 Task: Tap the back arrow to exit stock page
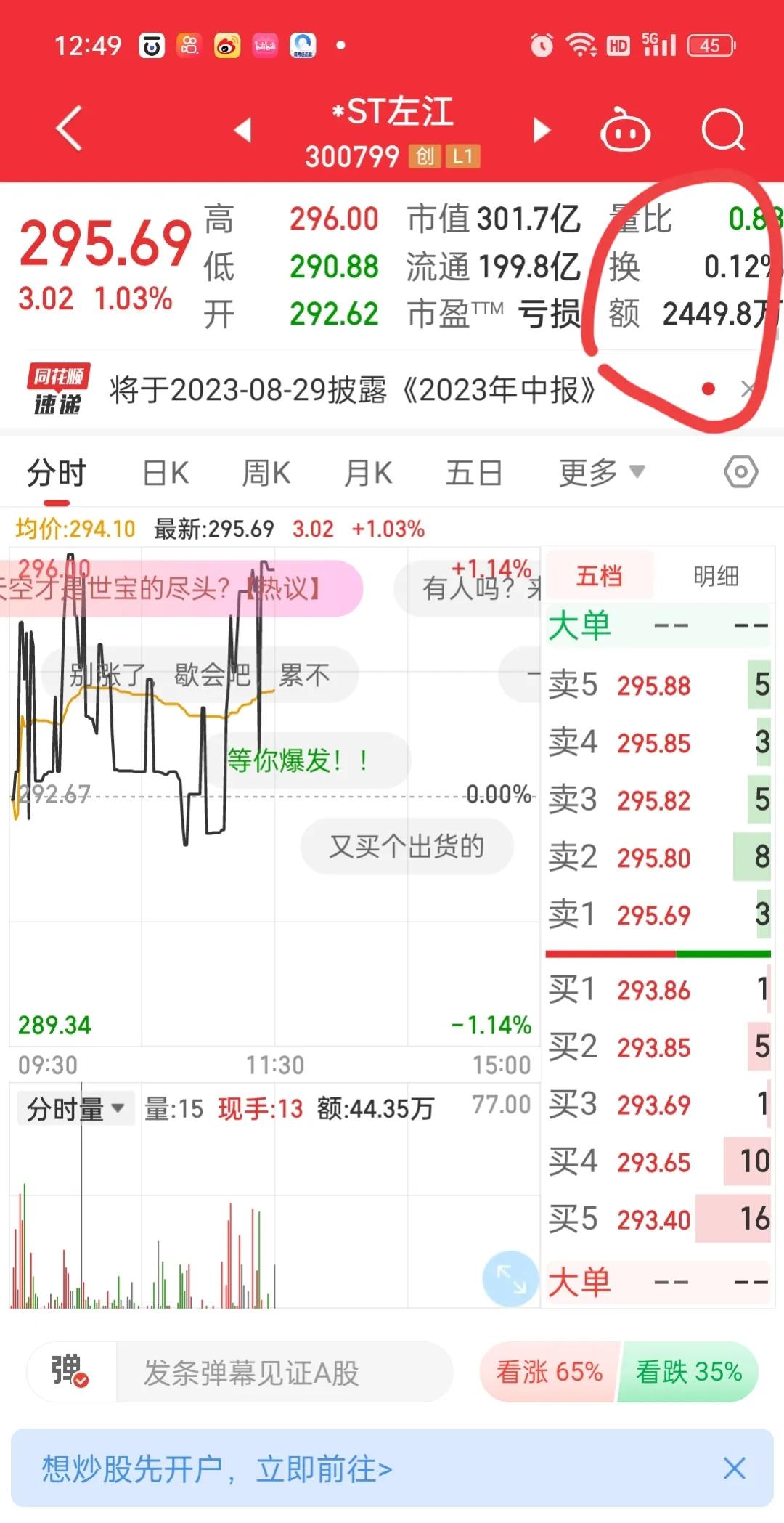click(68, 129)
